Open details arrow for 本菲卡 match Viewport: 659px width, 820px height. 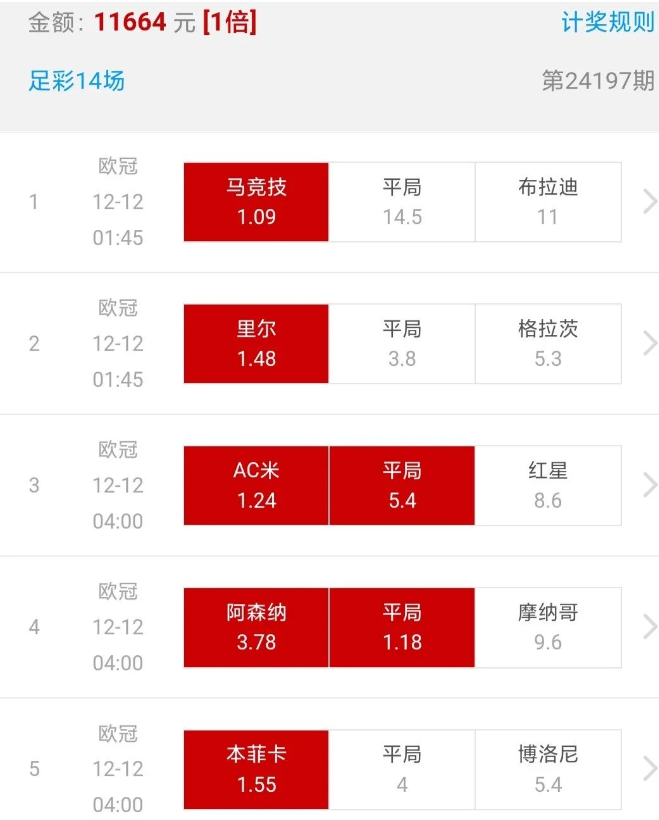coord(649,770)
